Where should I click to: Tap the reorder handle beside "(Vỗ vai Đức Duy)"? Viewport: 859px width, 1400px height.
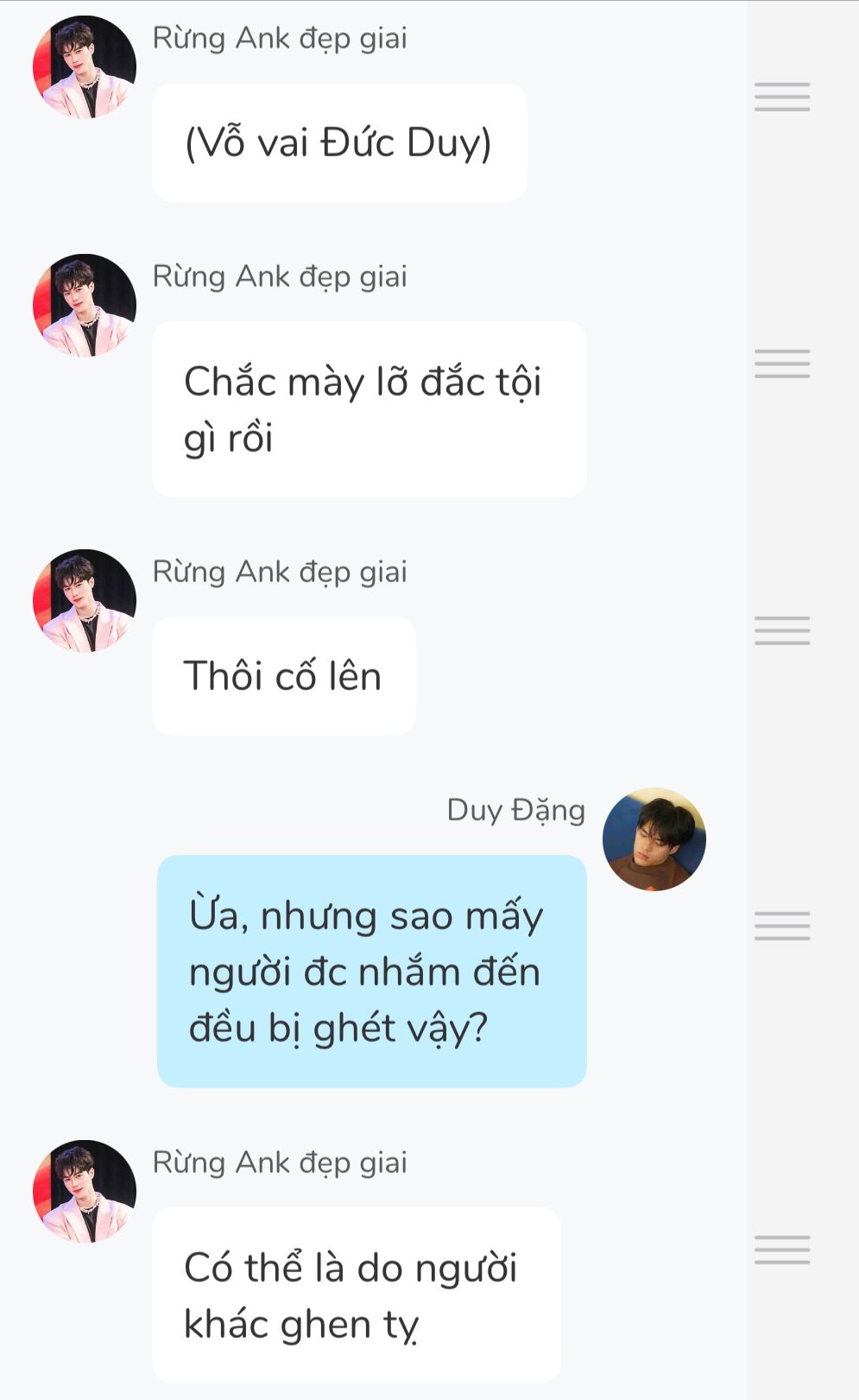pos(782,97)
